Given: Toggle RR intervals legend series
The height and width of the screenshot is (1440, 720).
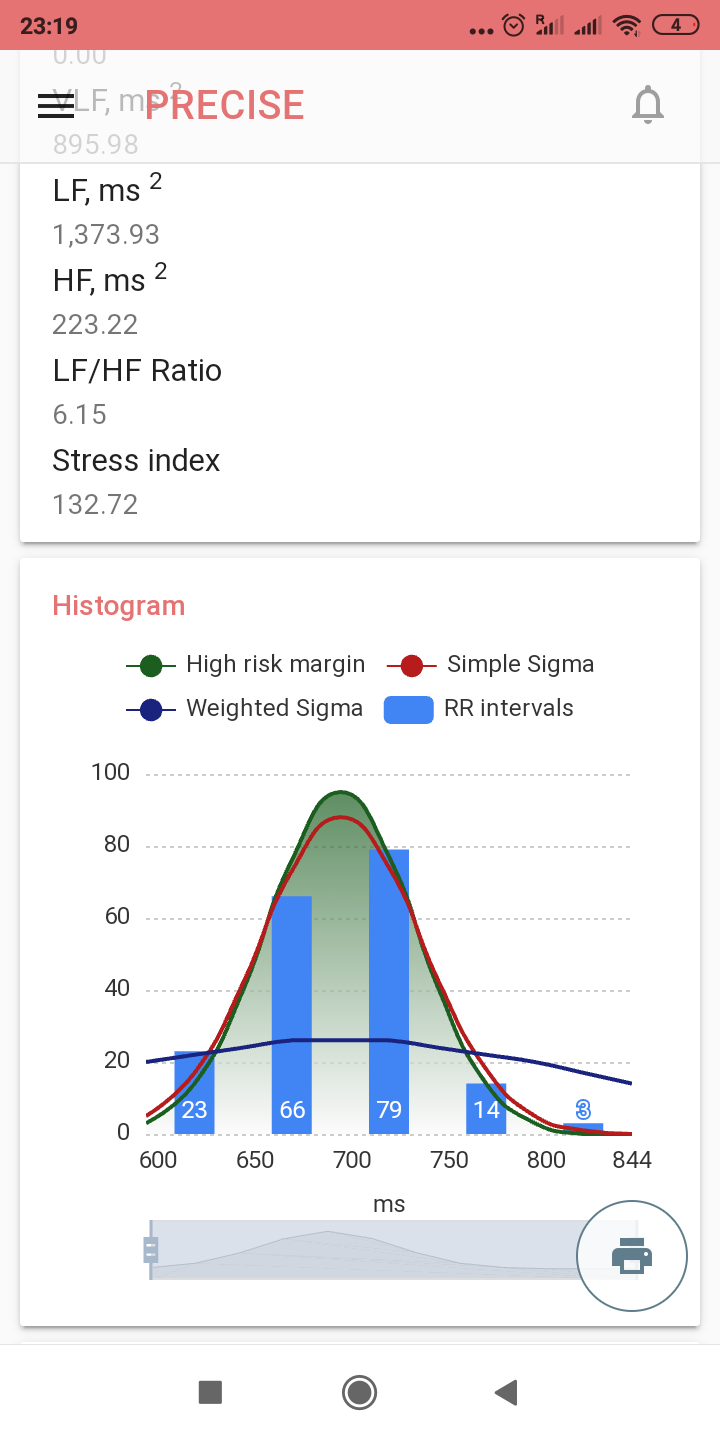Looking at the screenshot, I should pos(479,709).
